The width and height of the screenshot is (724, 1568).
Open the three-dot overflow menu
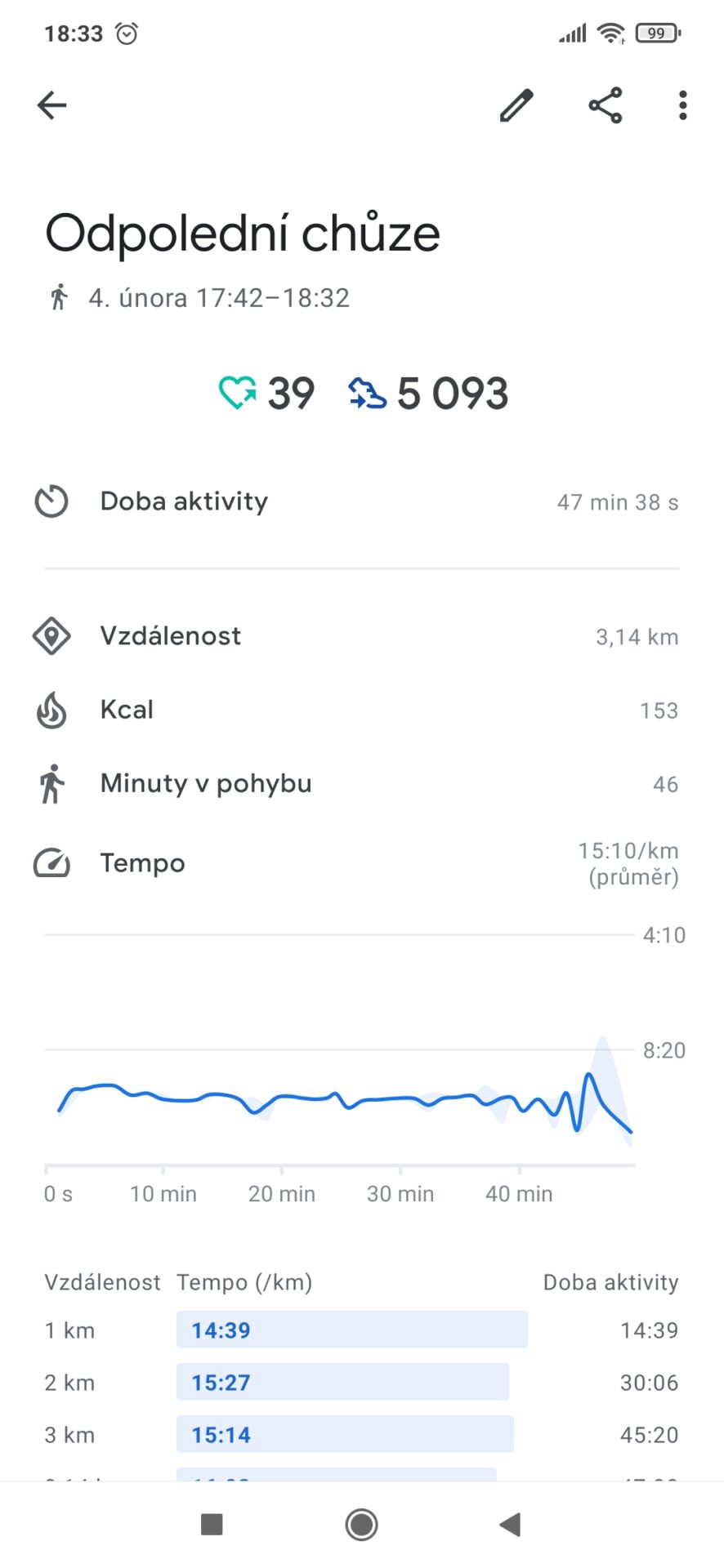point(682,105)
